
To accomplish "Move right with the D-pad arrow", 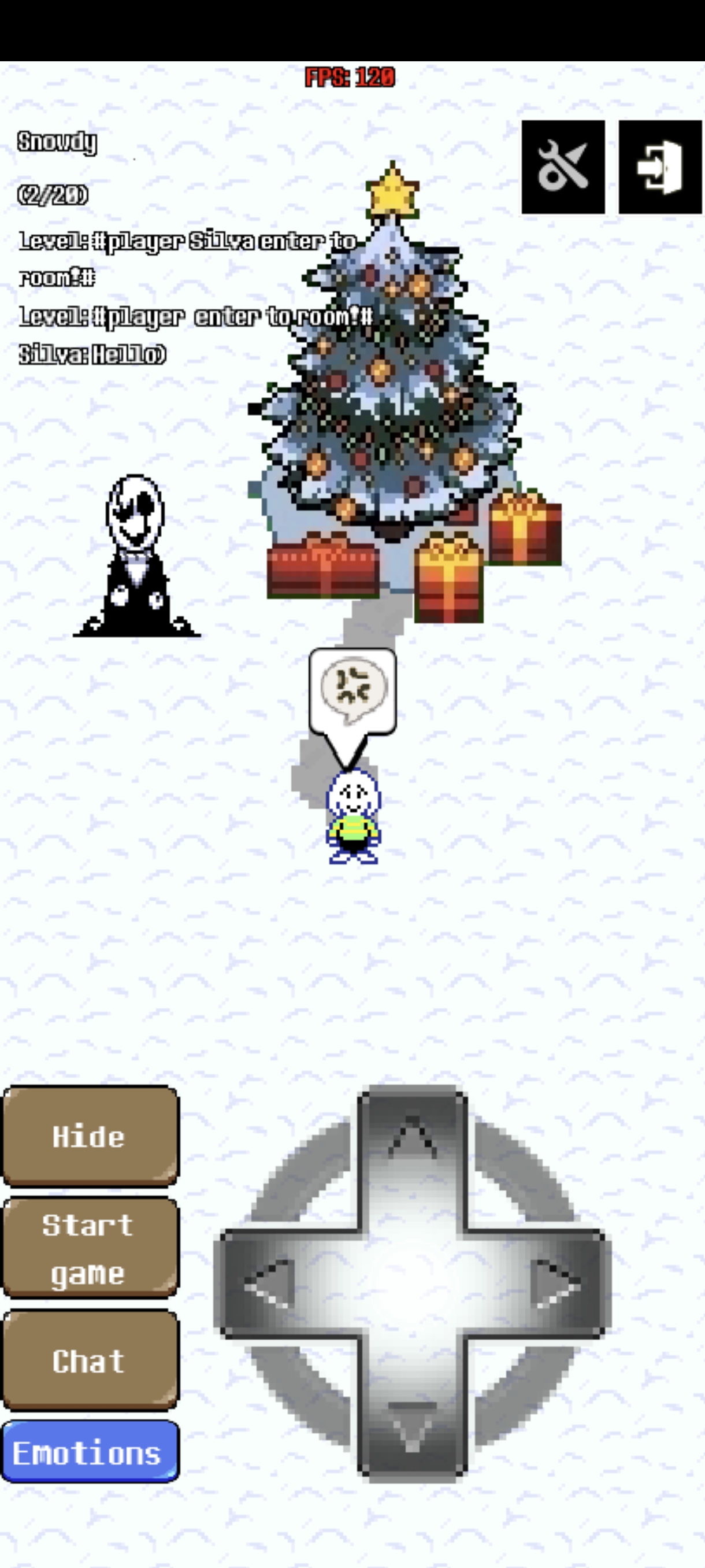I will pos(555,1283).
